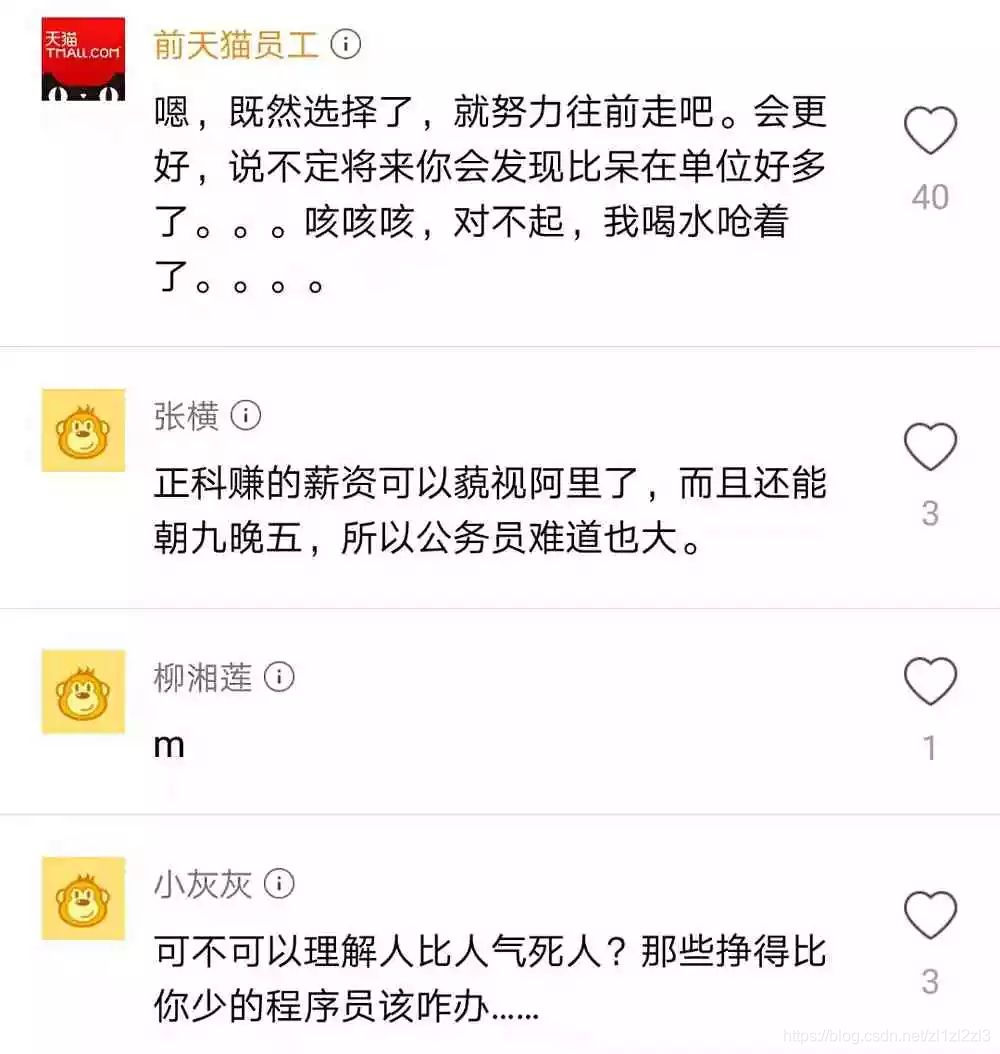Open the info icon next to 前天猫员工
This screenshot has height=1054, width=1000.
pos(346,45)
